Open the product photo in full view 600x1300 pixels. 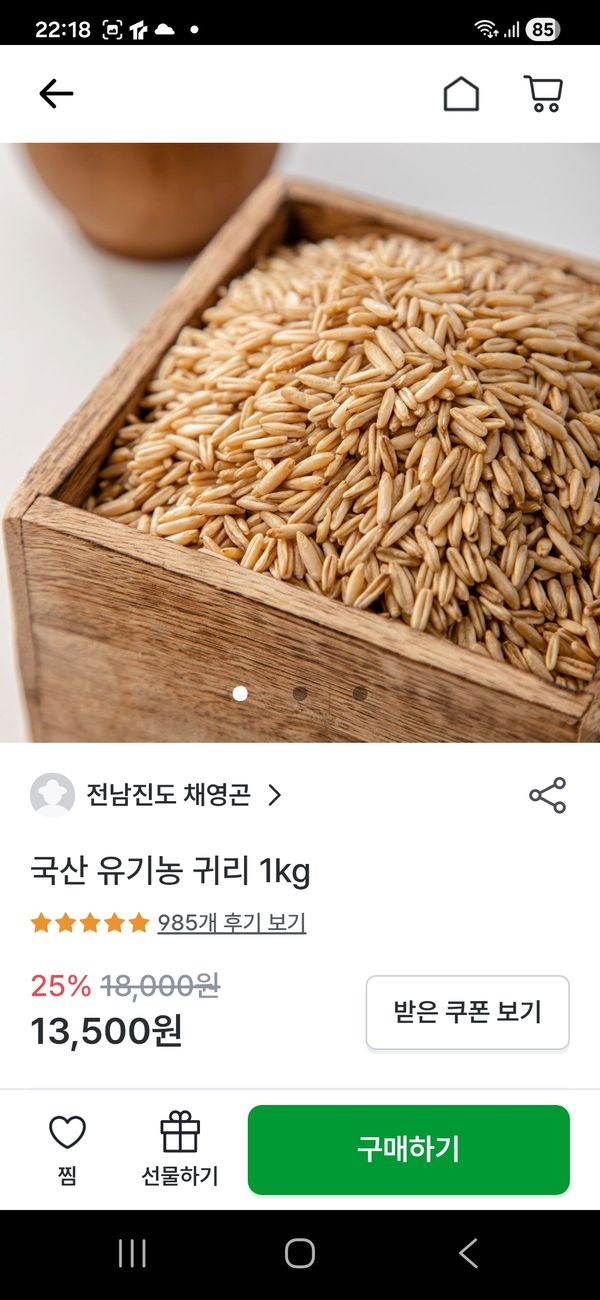(x=300, y=440)
